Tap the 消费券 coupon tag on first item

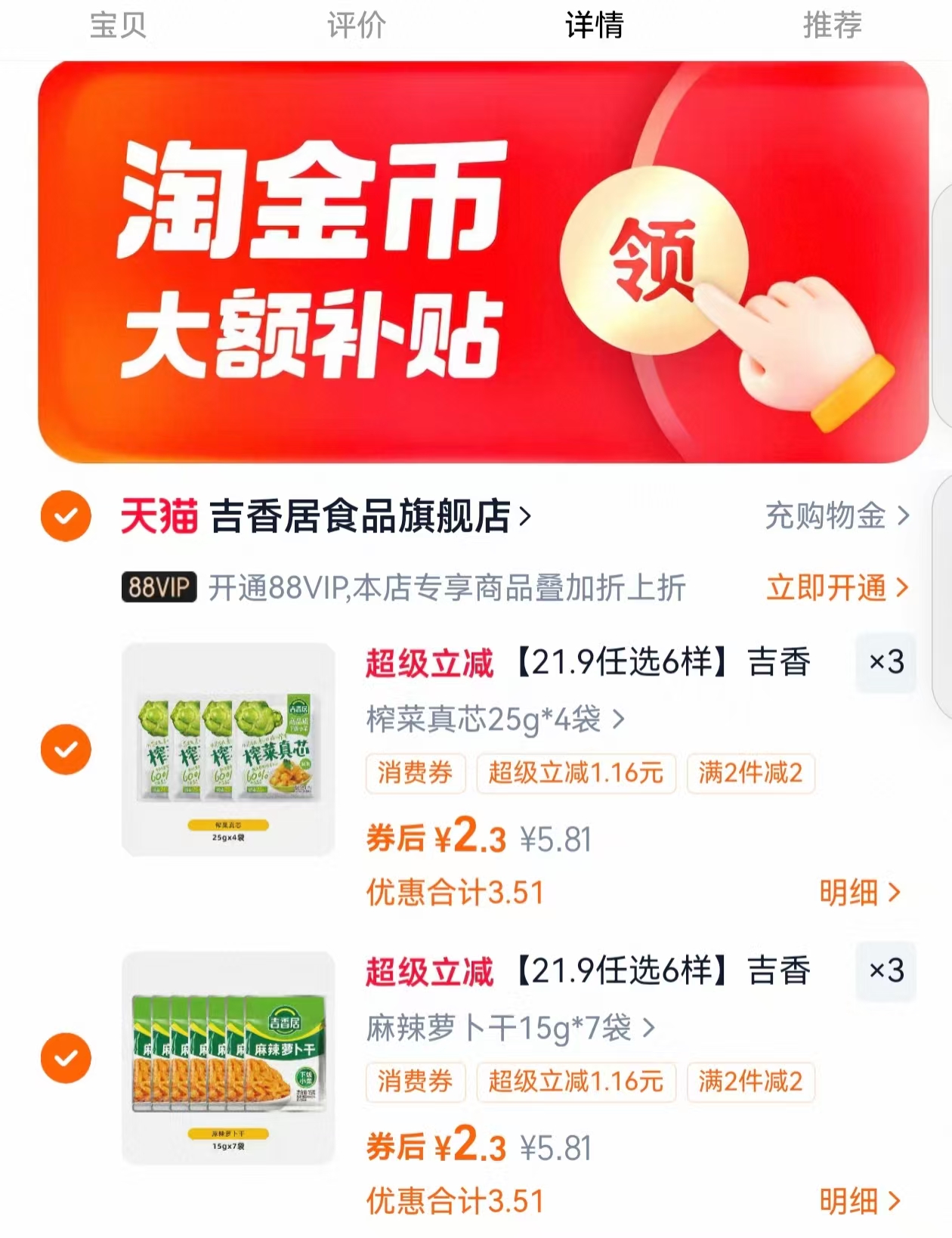pos(414,773)
